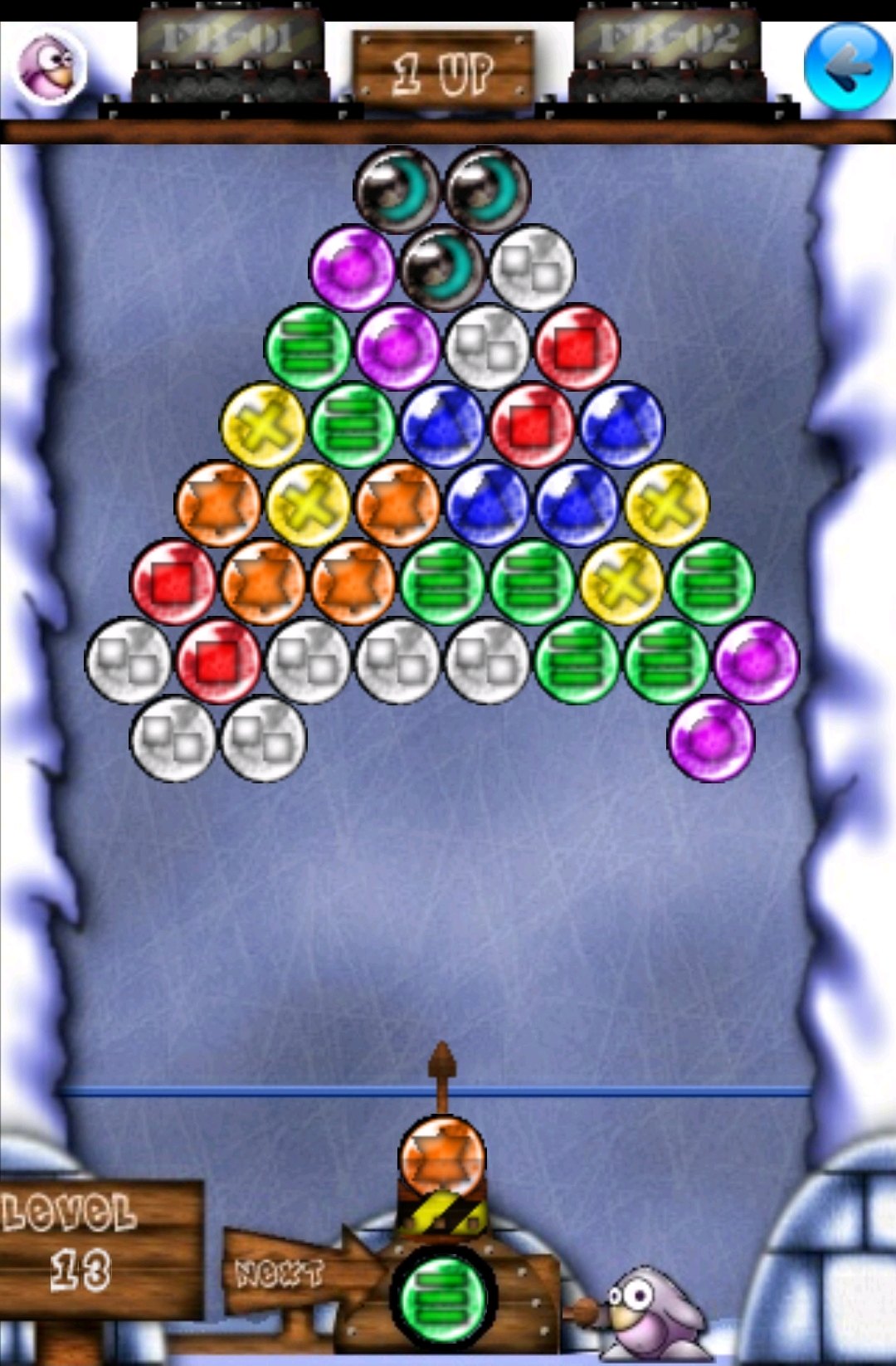The width and height of the screenshot is (896, 1366).
Task: Tap the penguin avatar icon
Action: point(51,66)
